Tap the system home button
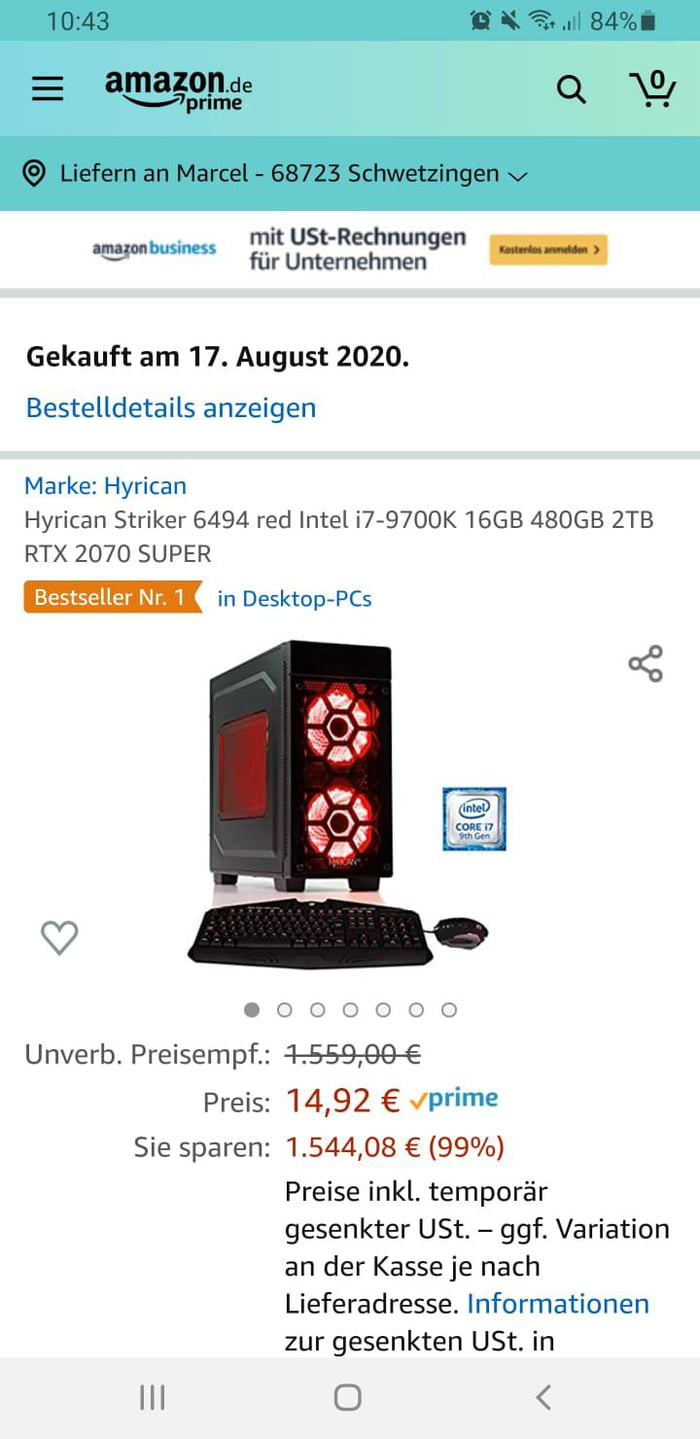The height and width of the screenshot is (1439, 700). click(x=347, y=1397)
